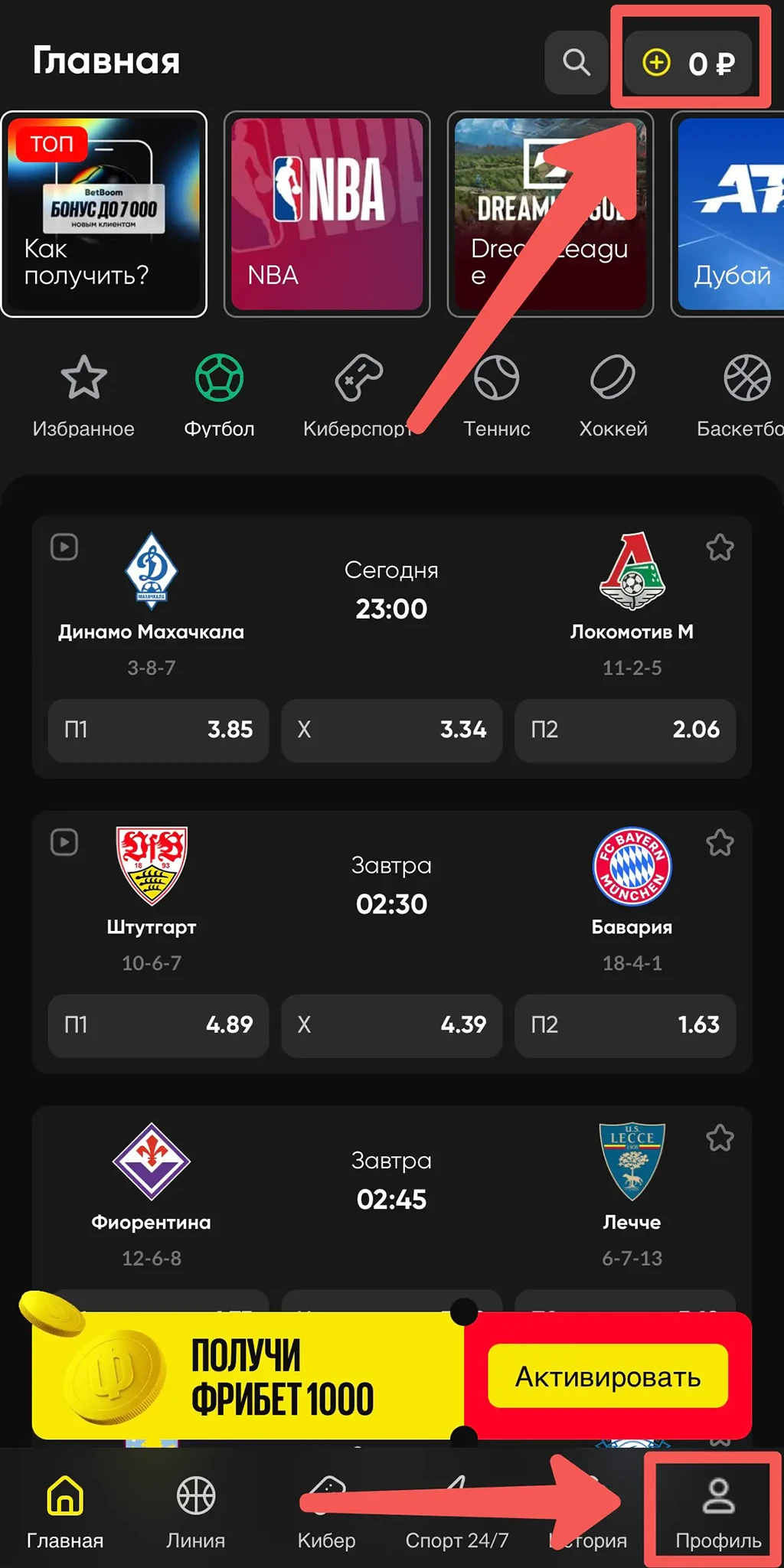Viewport: 784px width, 1568px height.
Task: Add Штутгарт – Бавария match to favorites
Action: [x=720, y=842]
